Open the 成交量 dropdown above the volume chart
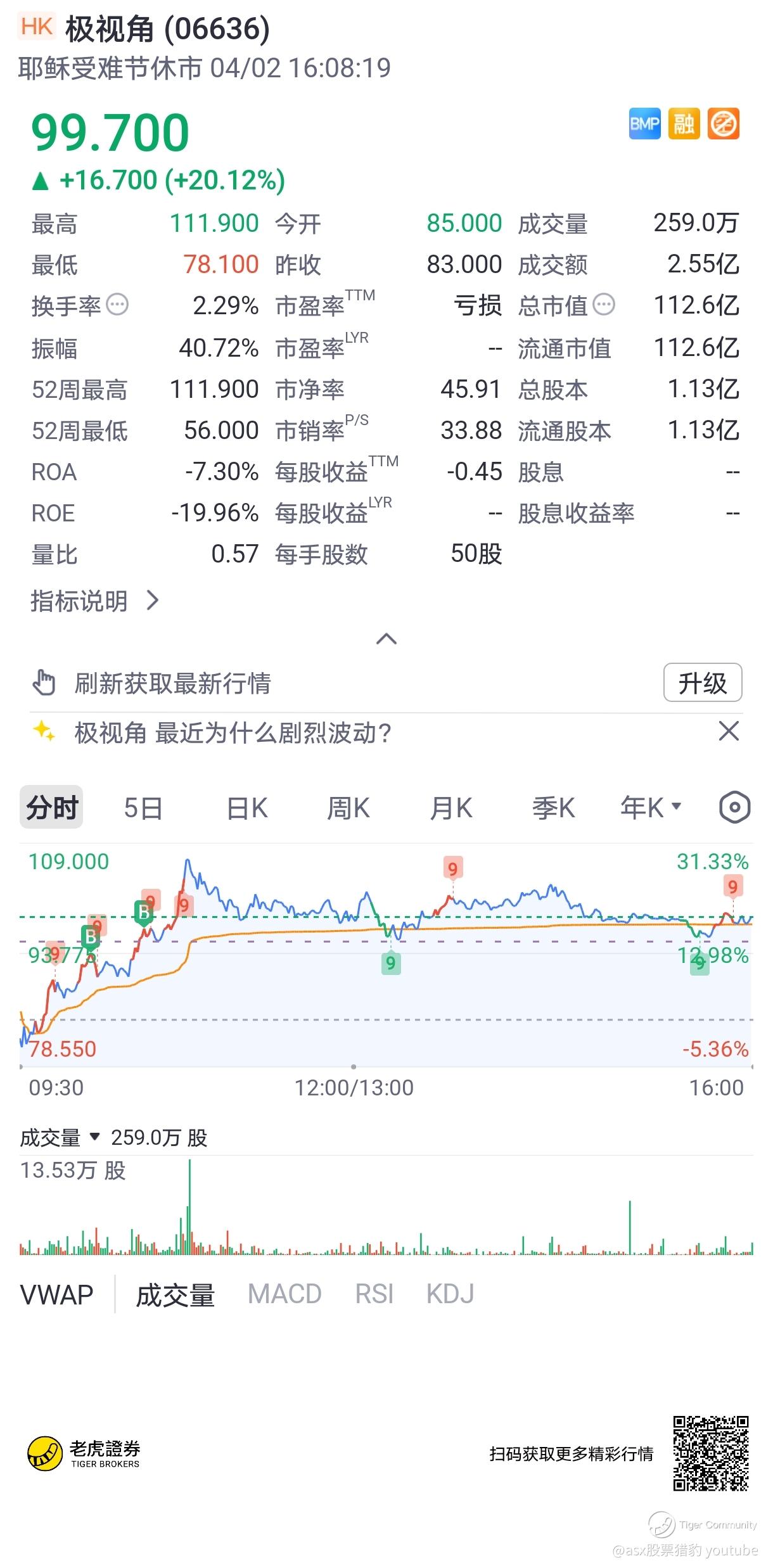 click(60, 1138)
